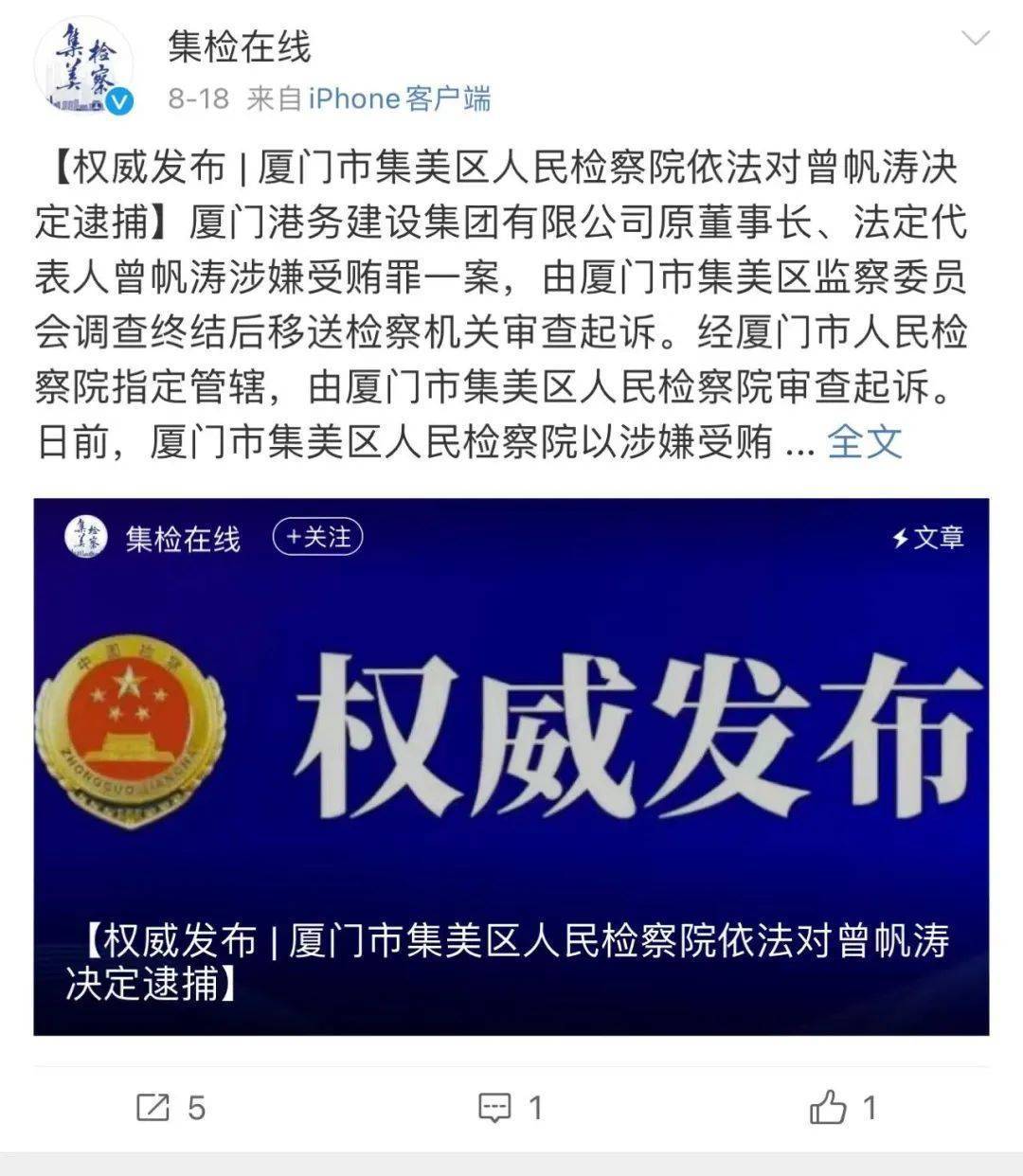Viewport: 1023px width, 1176px height.
Task: Open 集检在线 profile avatar
Action: [83, 65]
